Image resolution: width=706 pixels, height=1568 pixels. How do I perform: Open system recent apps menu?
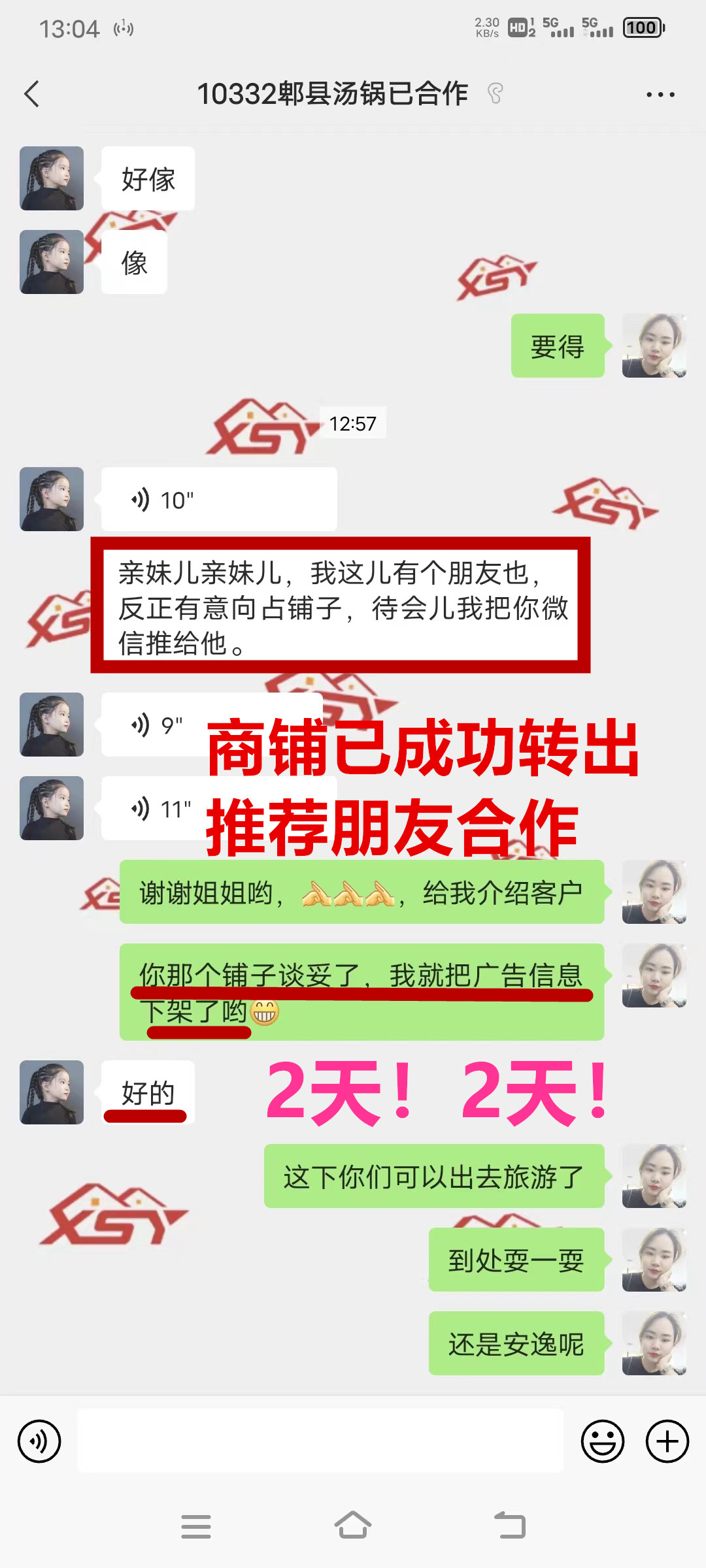pyautogui.click(x=195, y=1526)
